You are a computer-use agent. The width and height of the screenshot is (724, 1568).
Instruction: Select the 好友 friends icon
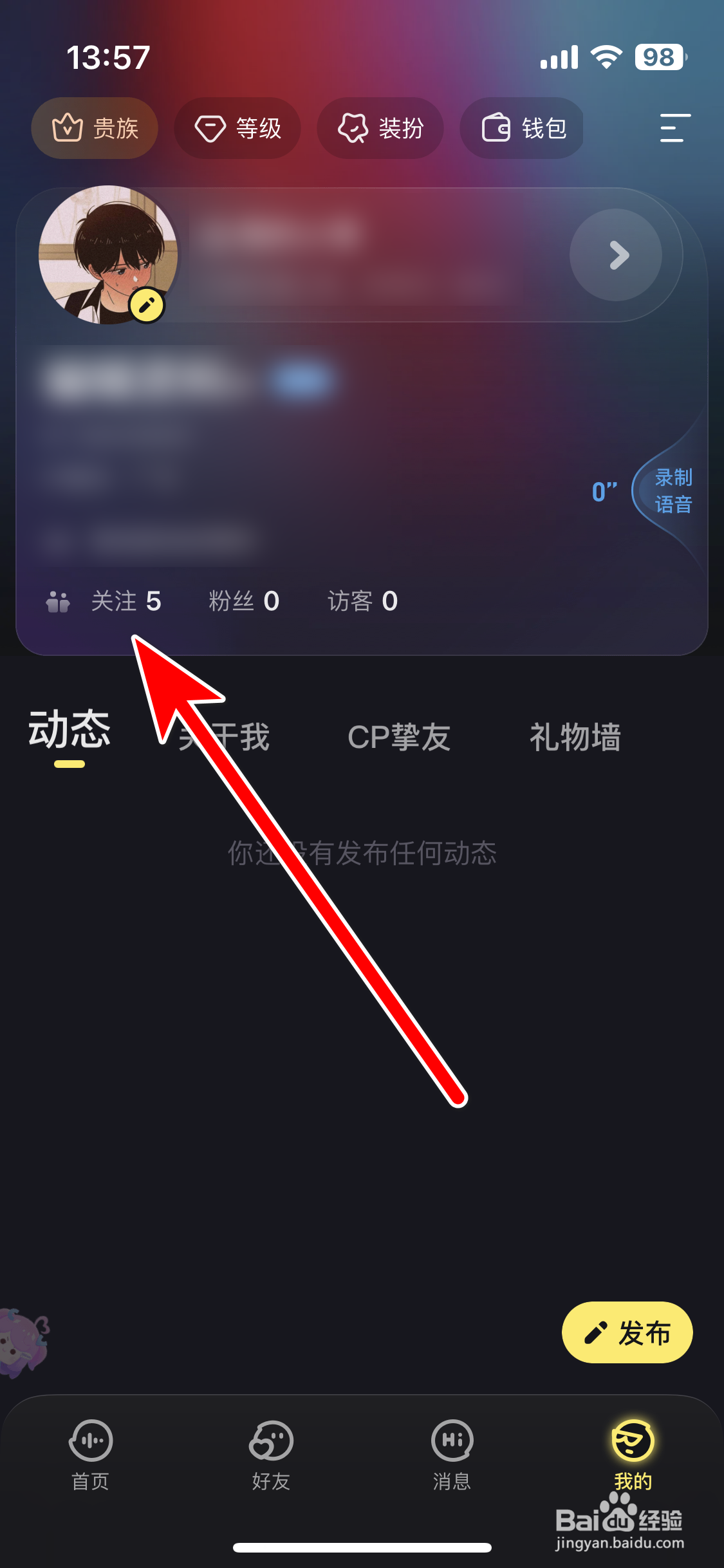[272, 1442]
